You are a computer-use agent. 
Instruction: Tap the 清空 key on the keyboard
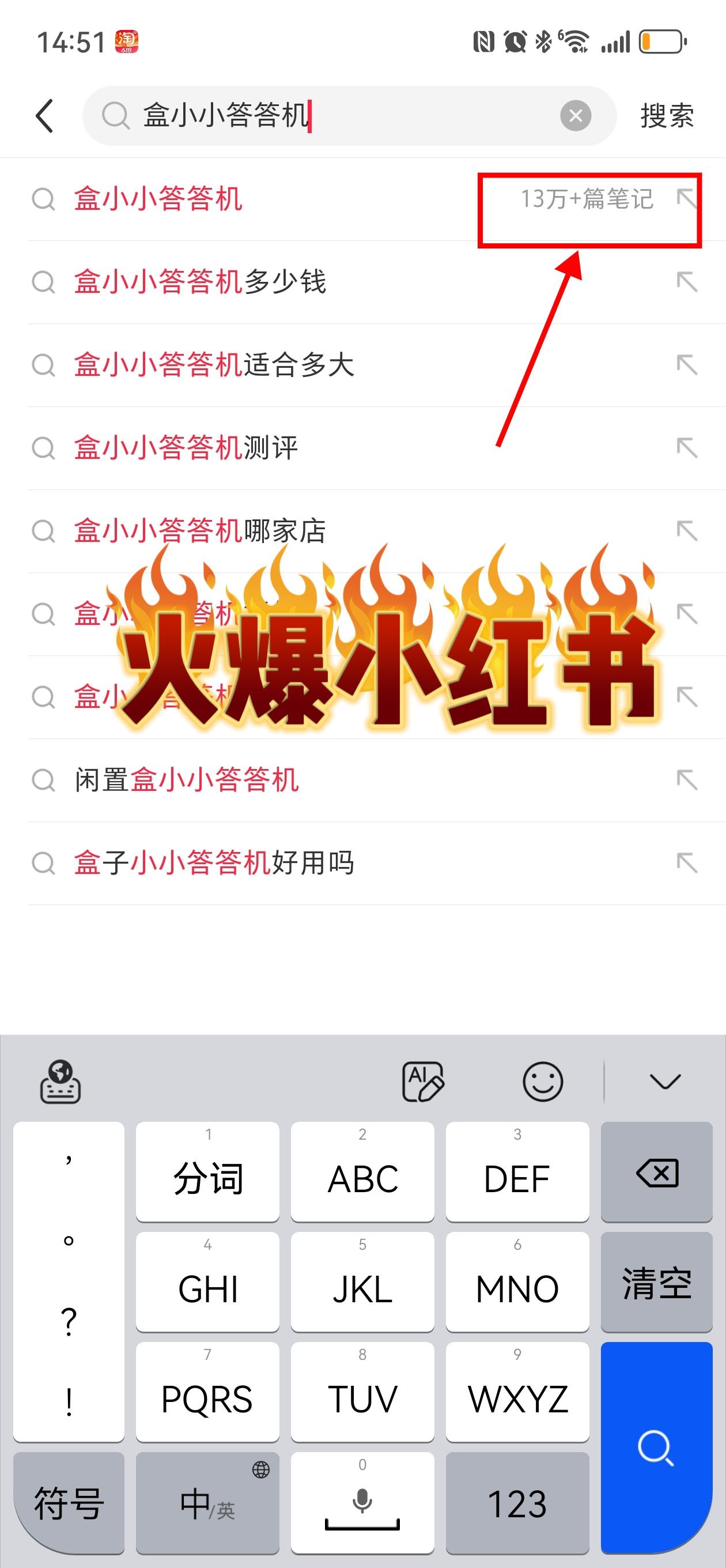tap(656, 1282)
